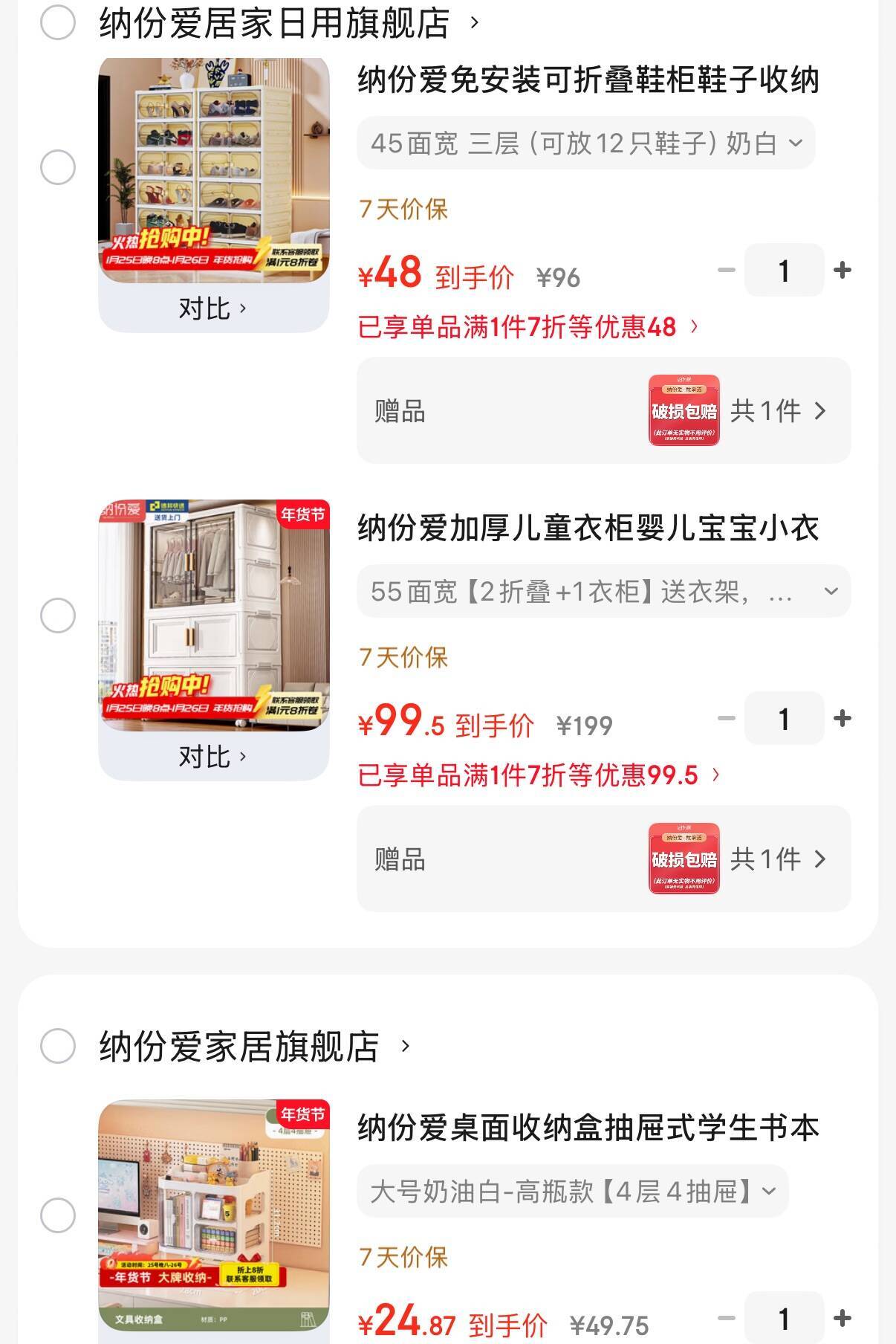Select all items from 纳份爱居家日用旗舰店
Screen dimensions: 896x1344
point(58,22)
